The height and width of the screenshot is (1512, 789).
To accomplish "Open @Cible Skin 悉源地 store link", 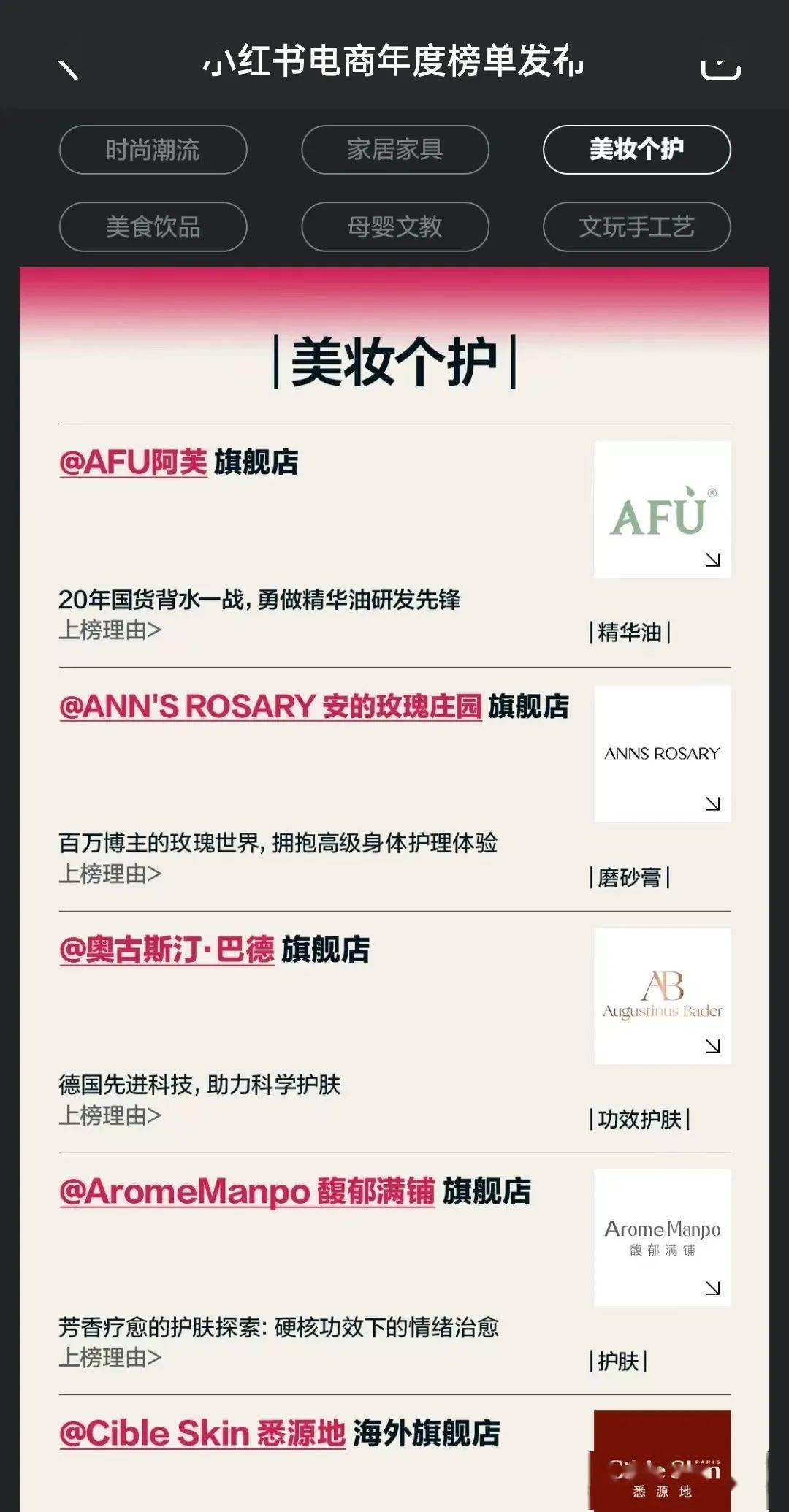I will [202, 1433].
